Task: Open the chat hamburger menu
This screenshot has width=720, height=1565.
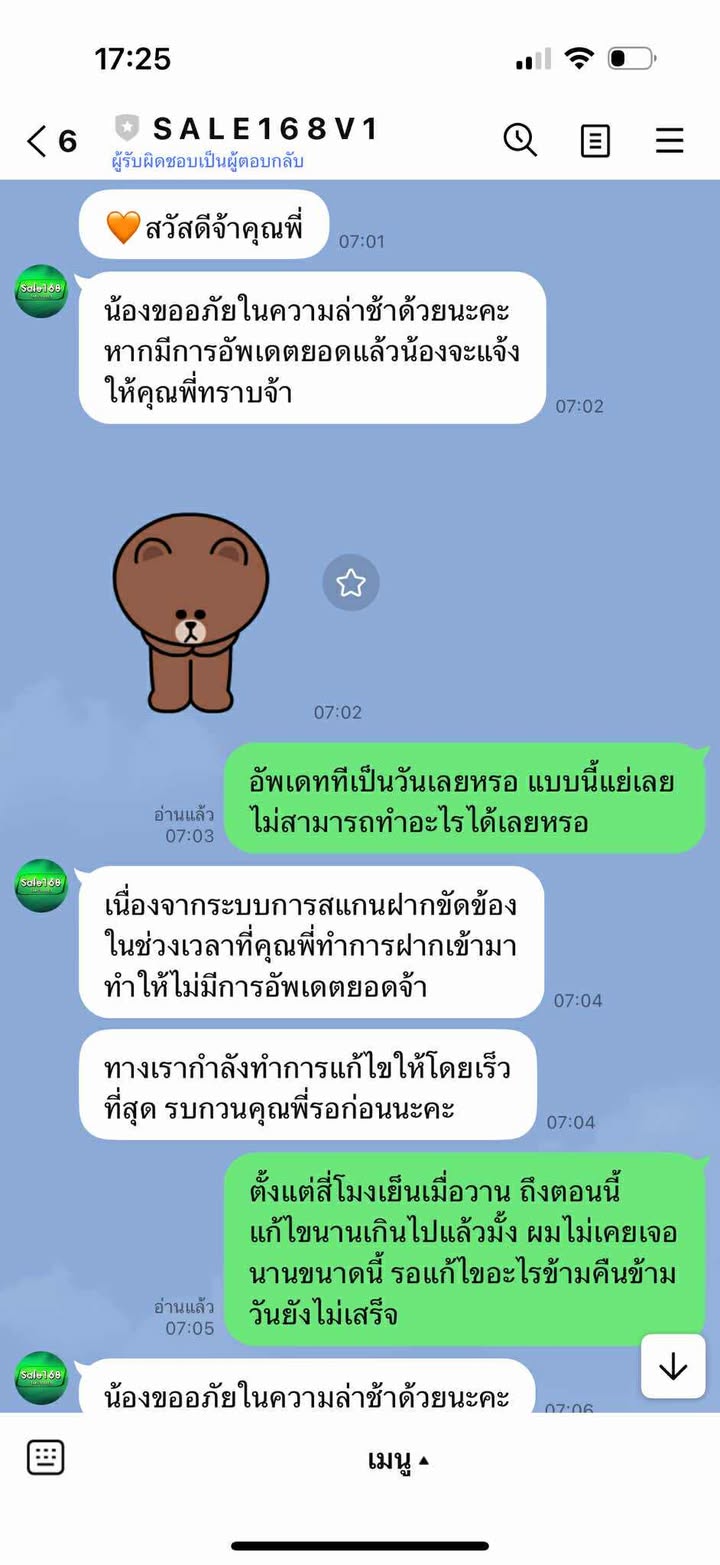Action: click(x=669, y=141)
